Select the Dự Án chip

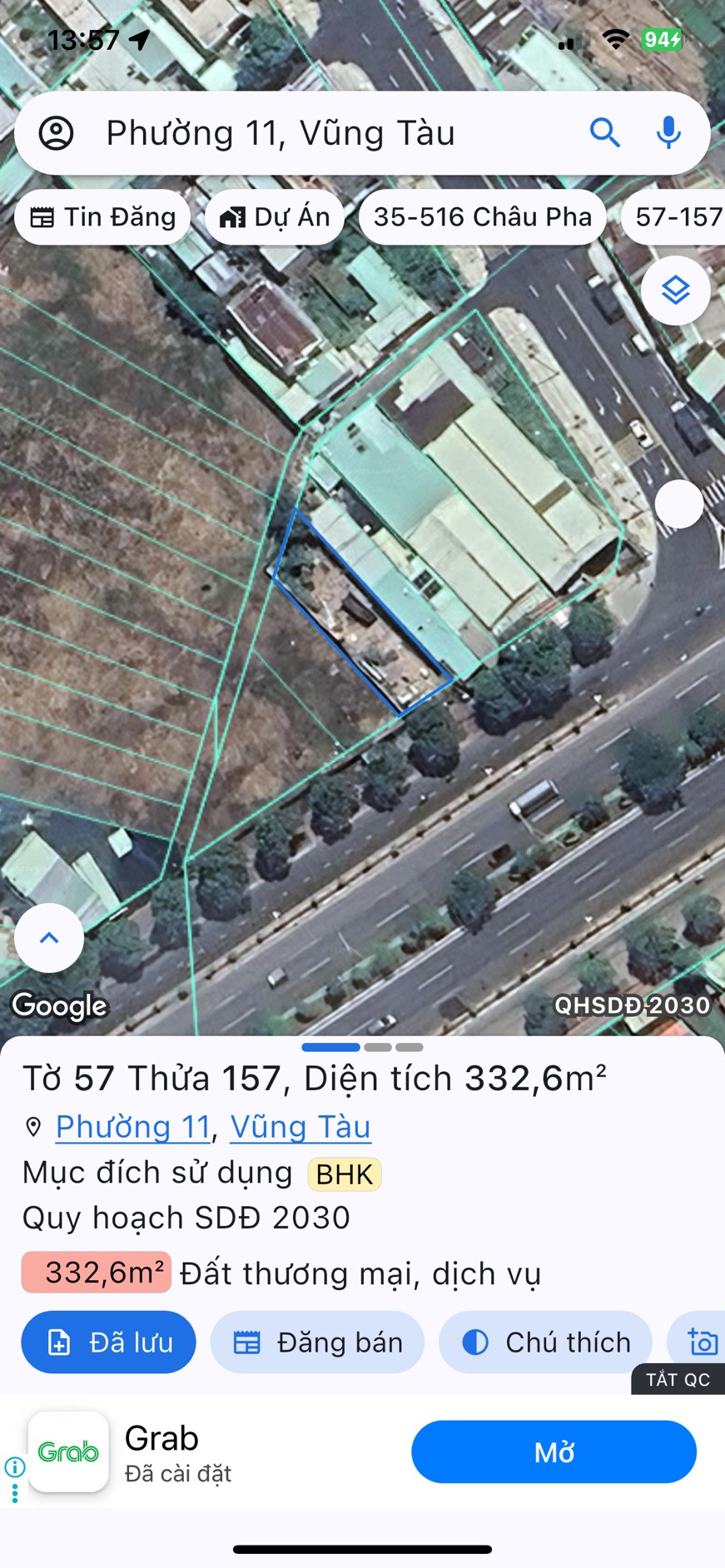click(275, 217)
